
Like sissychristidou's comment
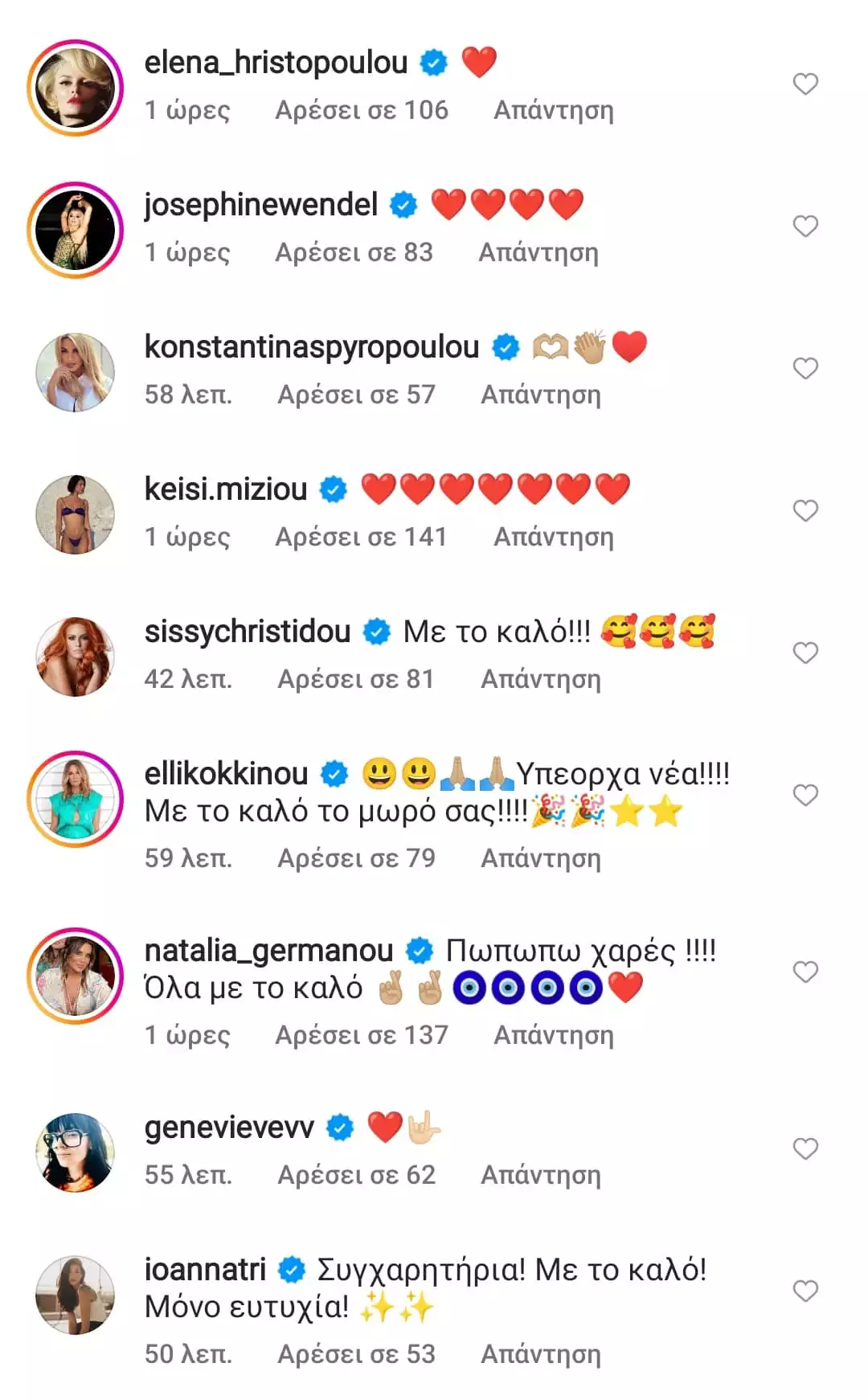[x=805, y=653]
